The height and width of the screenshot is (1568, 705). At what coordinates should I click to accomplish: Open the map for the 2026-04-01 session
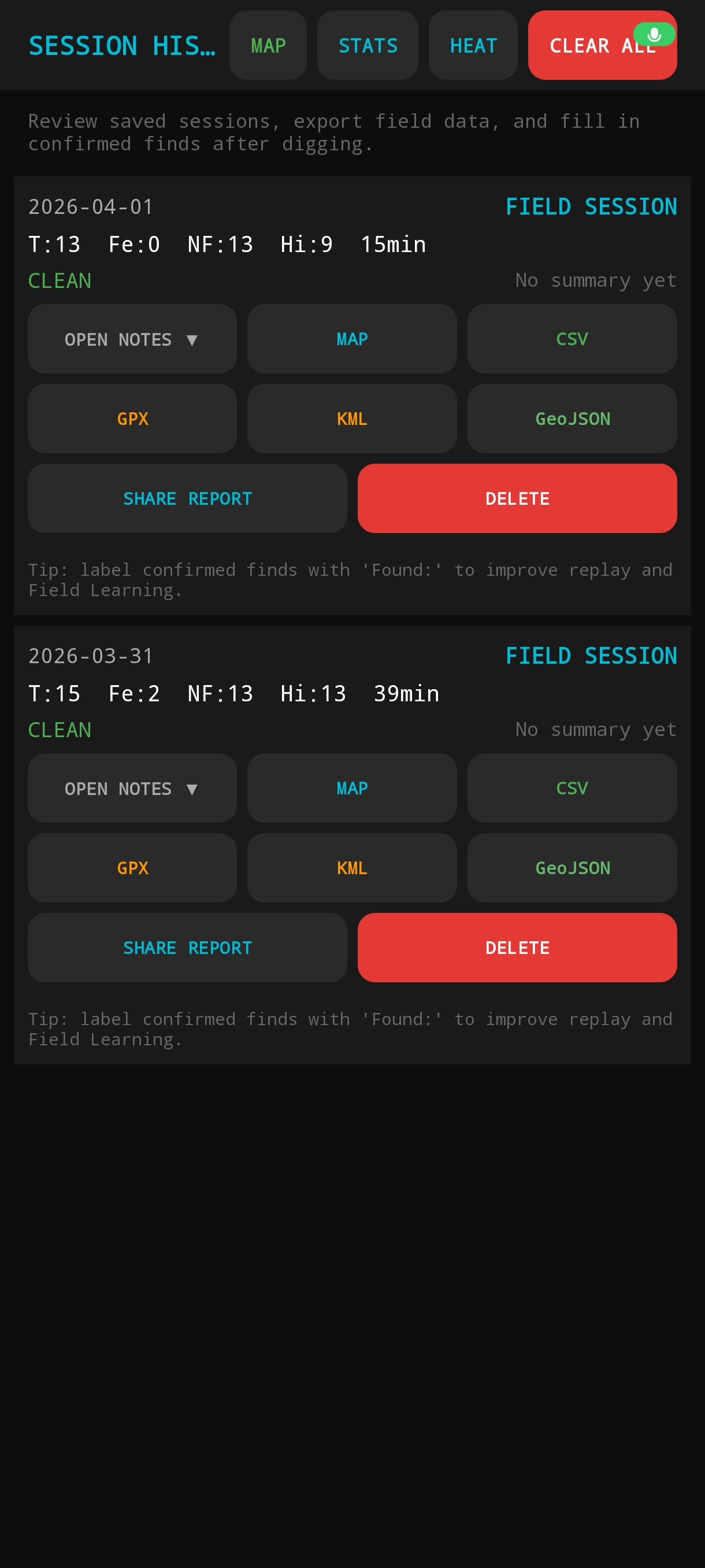[x=351, y=339]
